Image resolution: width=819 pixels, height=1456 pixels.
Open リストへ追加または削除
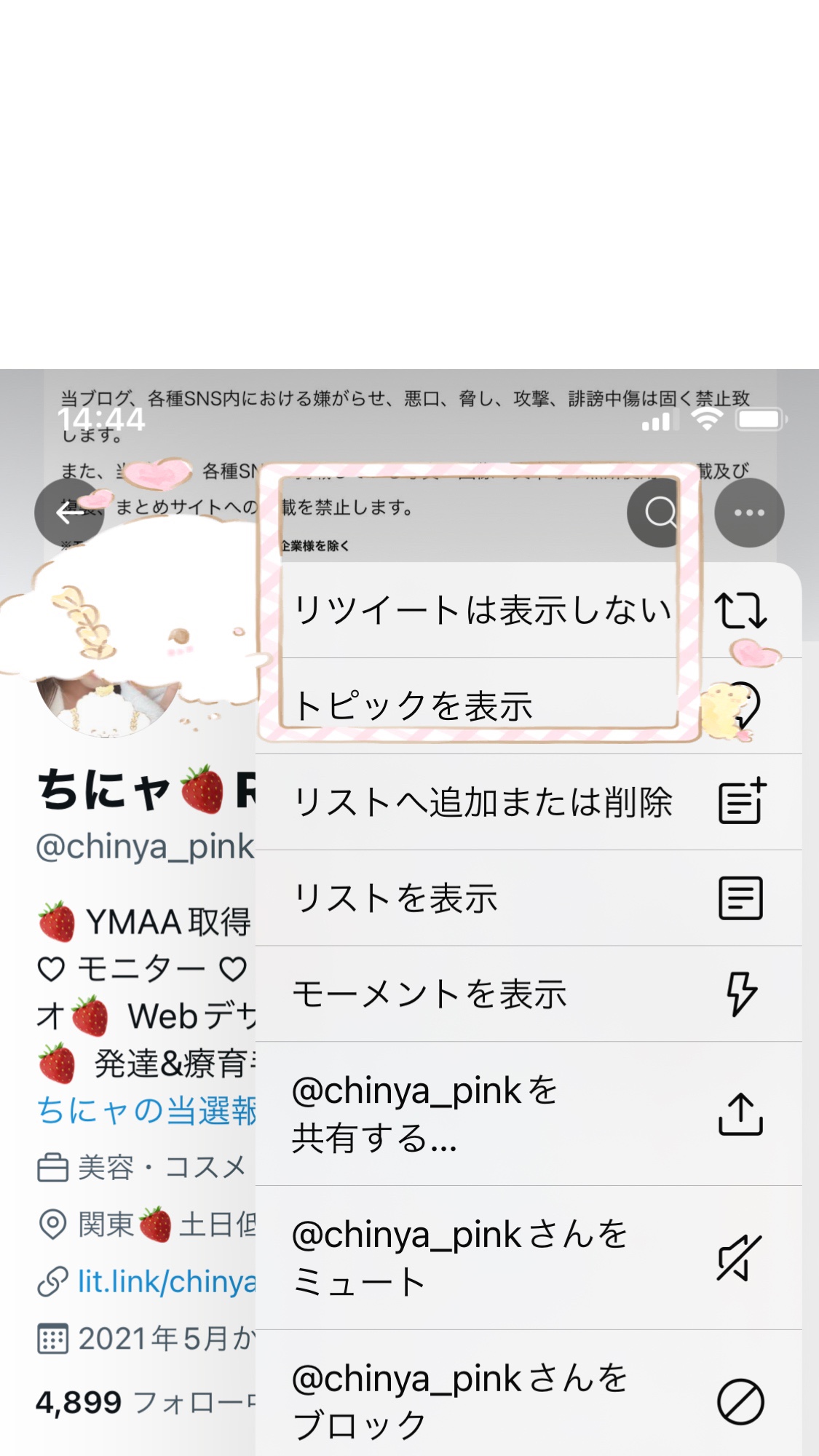(x=529, y=802)
